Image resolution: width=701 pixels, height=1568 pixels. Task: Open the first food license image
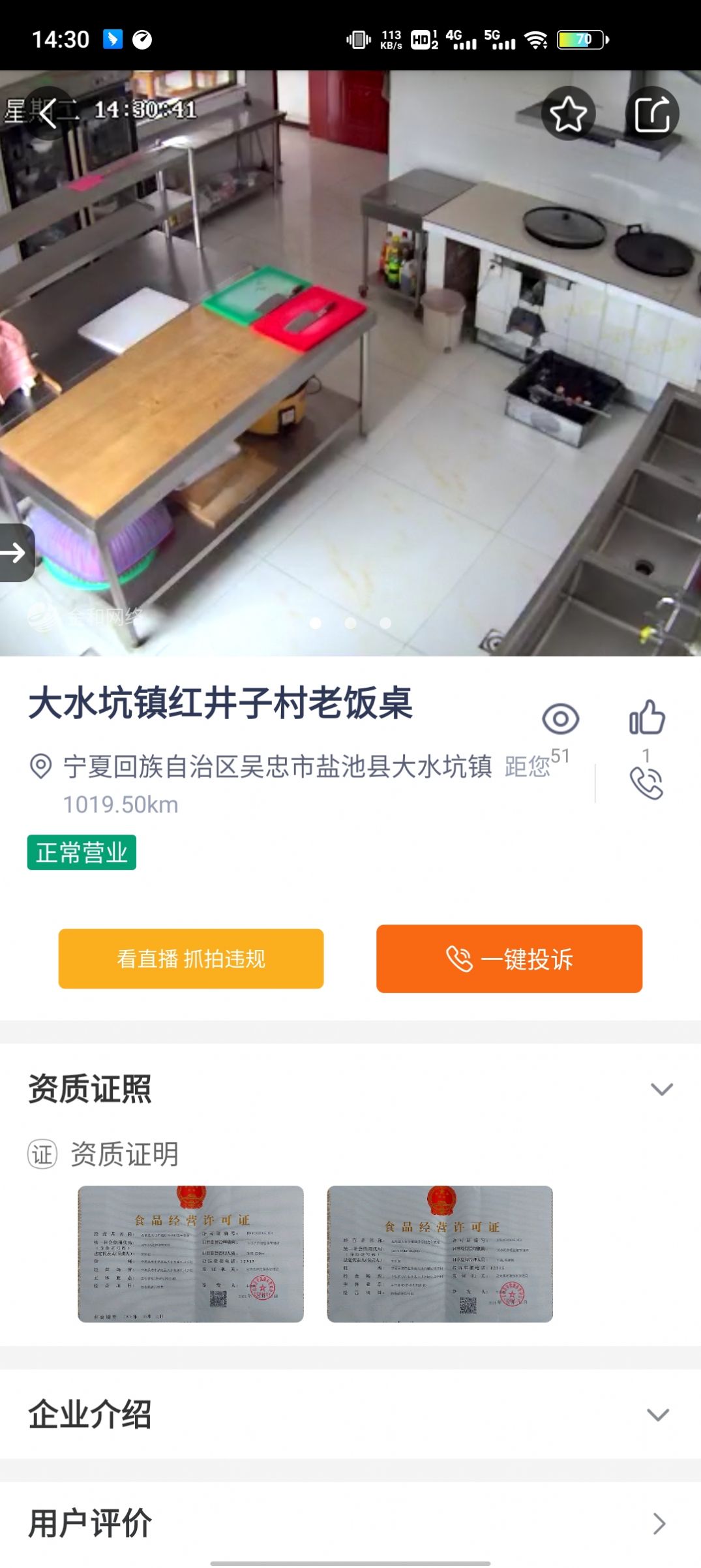tap(190, 1253)
